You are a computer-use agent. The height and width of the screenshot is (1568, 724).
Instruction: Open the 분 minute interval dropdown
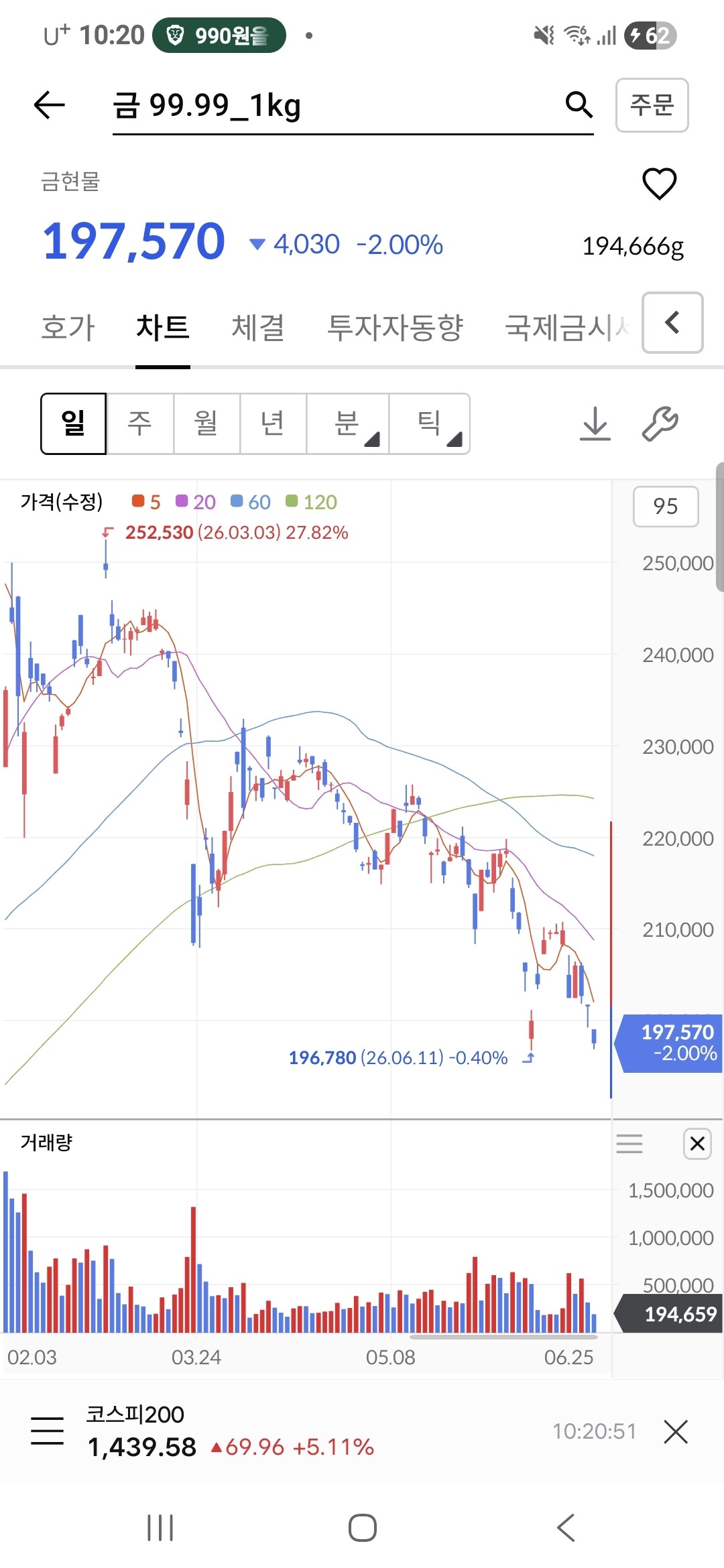click(347, 423)
